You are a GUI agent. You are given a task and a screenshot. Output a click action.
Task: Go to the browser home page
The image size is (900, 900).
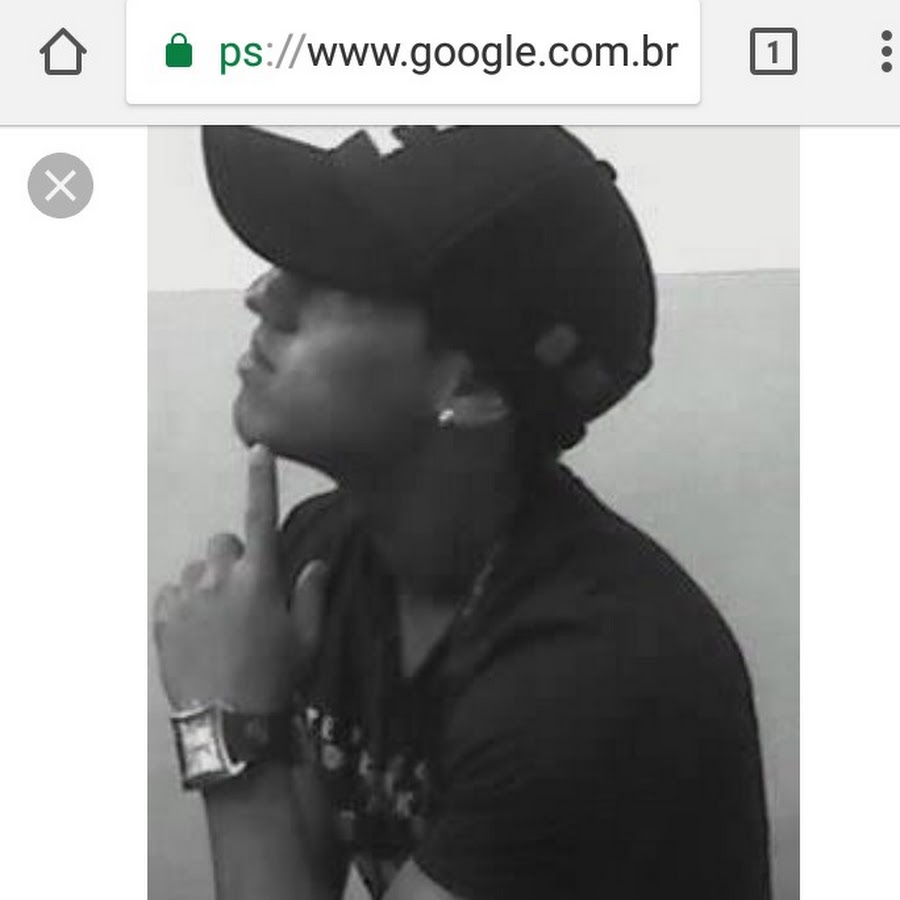(63, 52)
